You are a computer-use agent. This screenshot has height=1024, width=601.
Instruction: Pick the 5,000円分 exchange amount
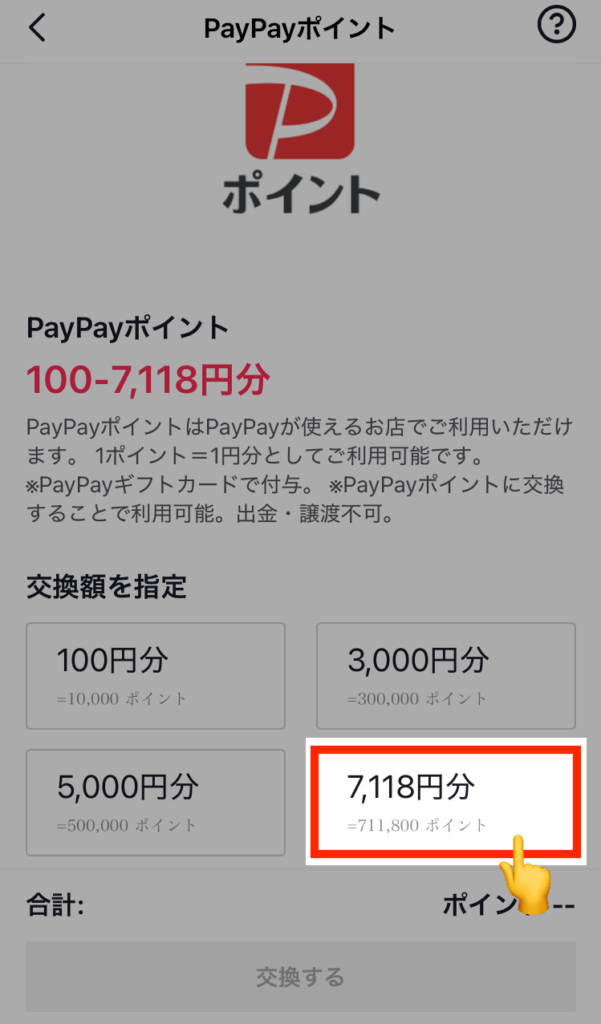tap(155, 802)
